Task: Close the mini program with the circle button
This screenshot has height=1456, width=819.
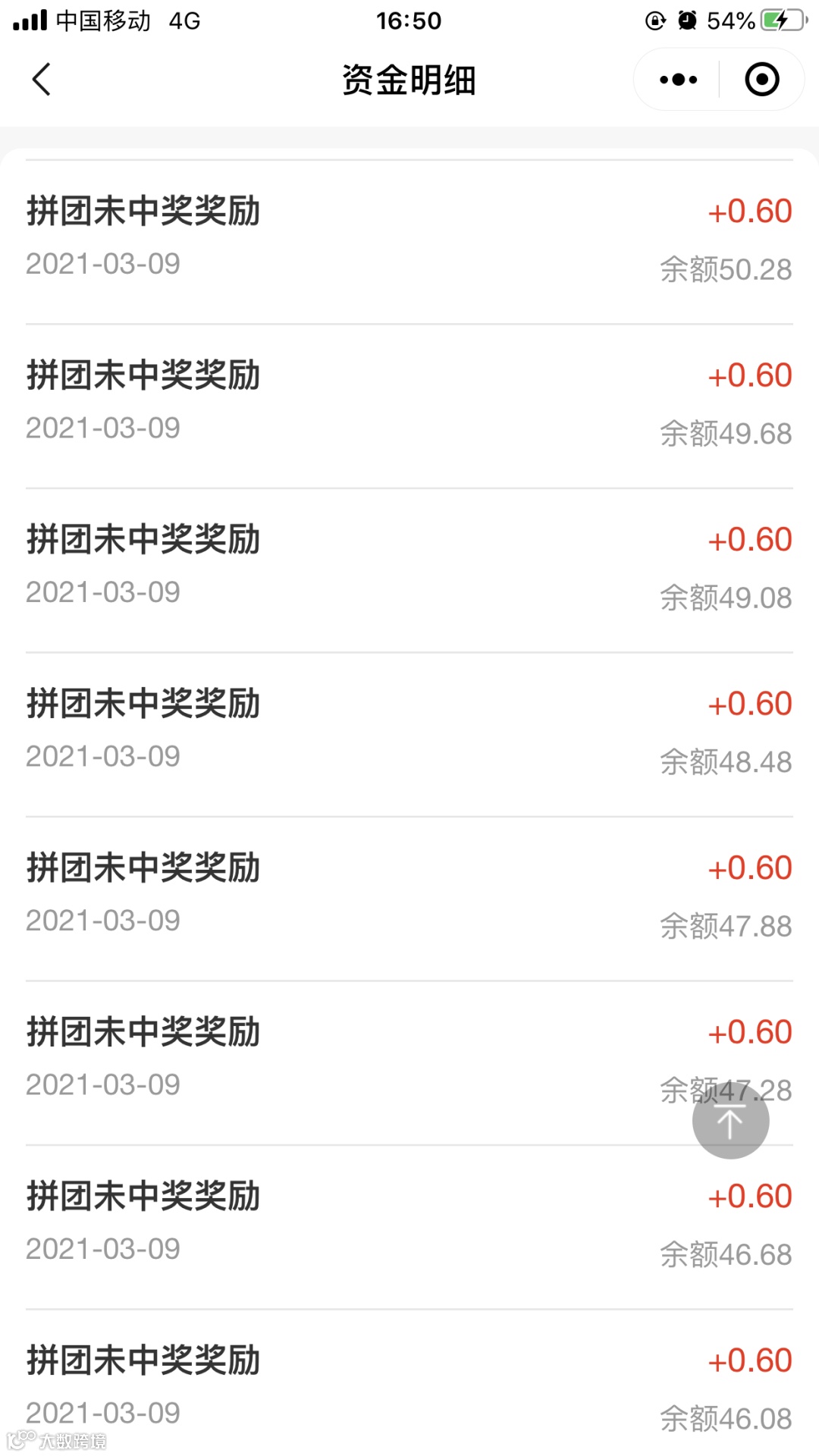Action: [761, 80]
